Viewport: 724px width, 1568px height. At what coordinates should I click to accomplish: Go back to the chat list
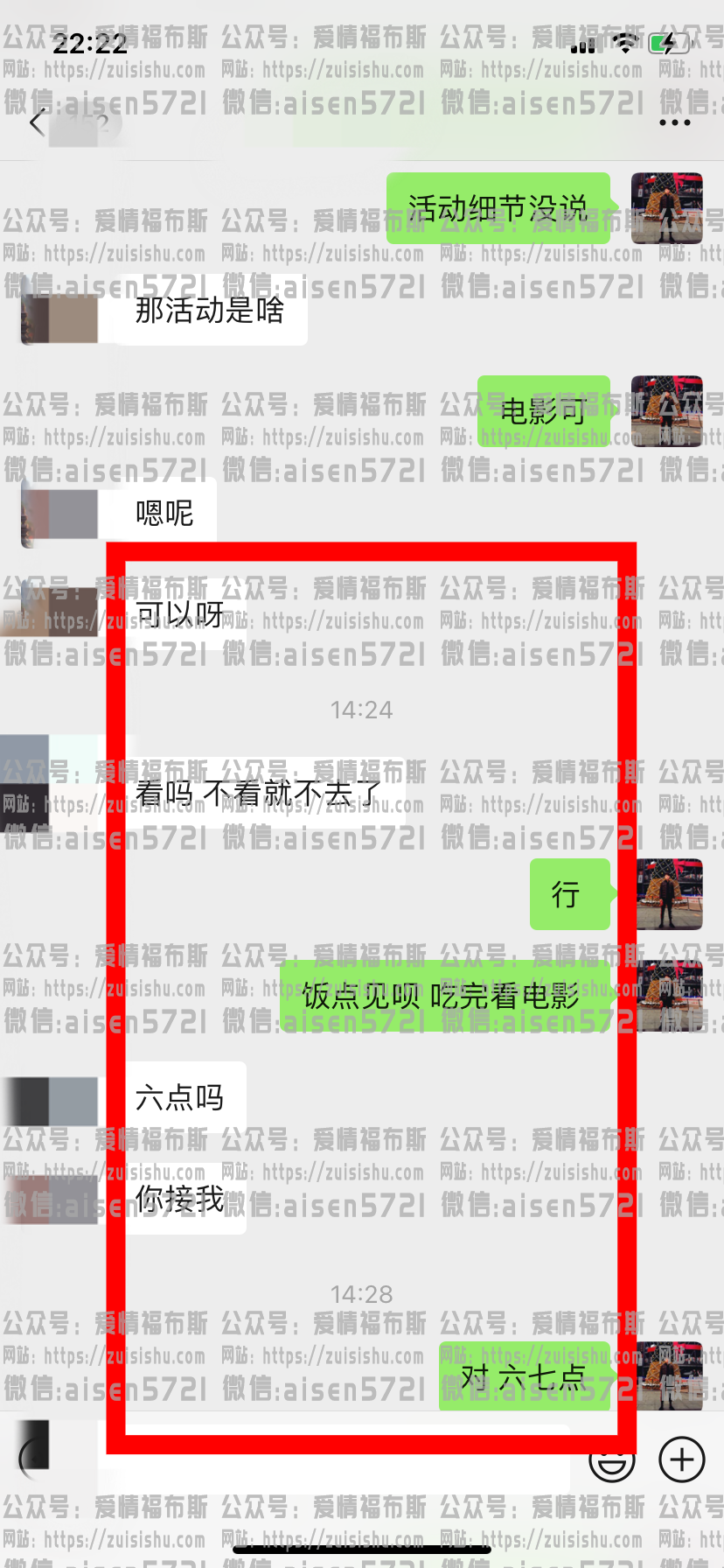point(36,122)
